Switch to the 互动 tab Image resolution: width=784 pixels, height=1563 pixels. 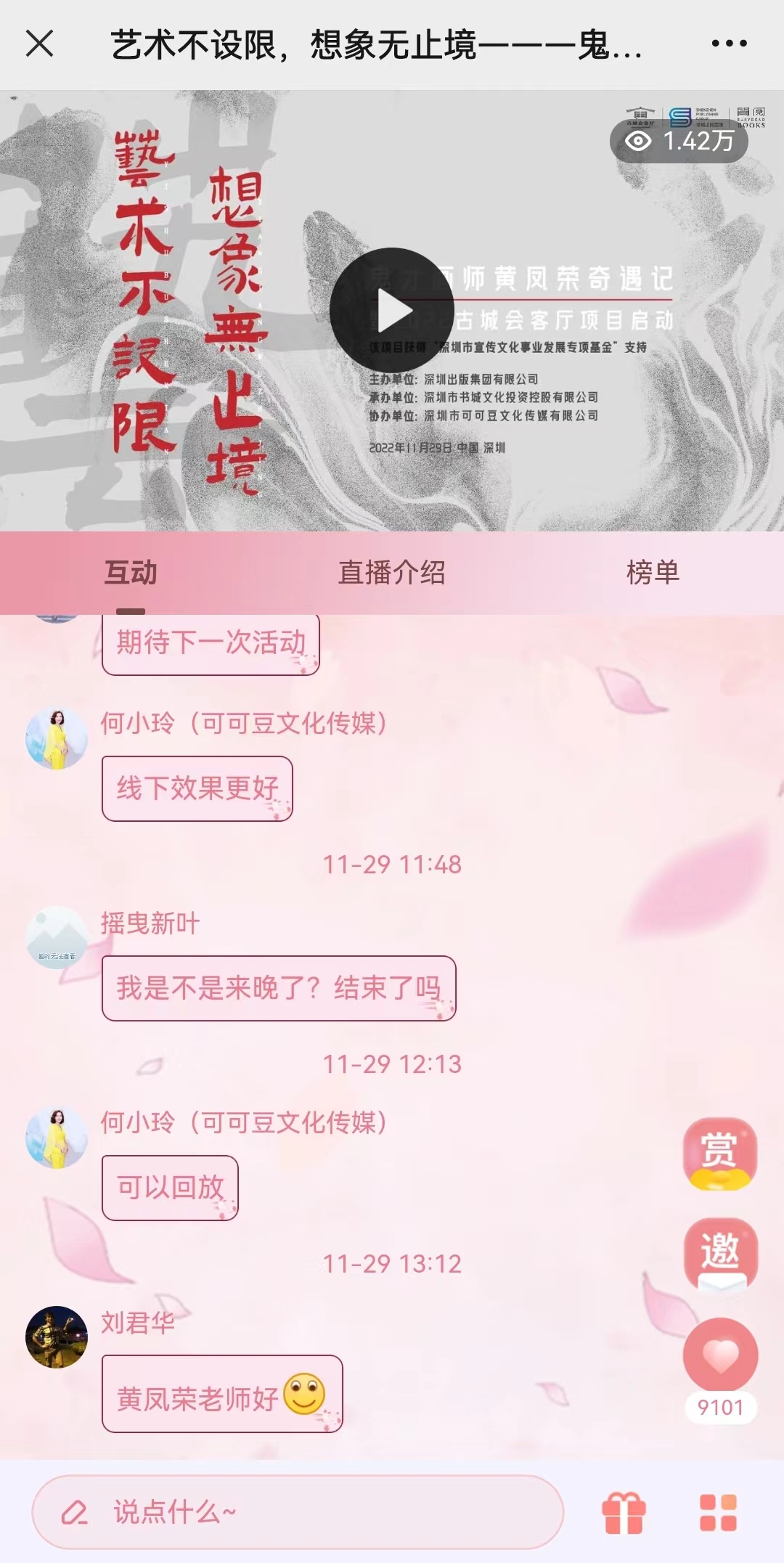point(131,573)
